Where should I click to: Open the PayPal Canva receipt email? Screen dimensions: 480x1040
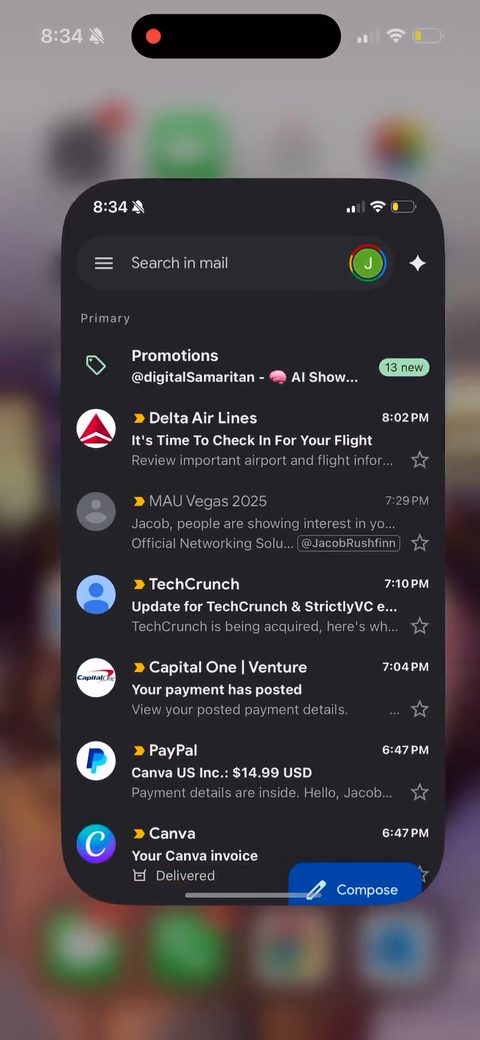tap(253, 771)
